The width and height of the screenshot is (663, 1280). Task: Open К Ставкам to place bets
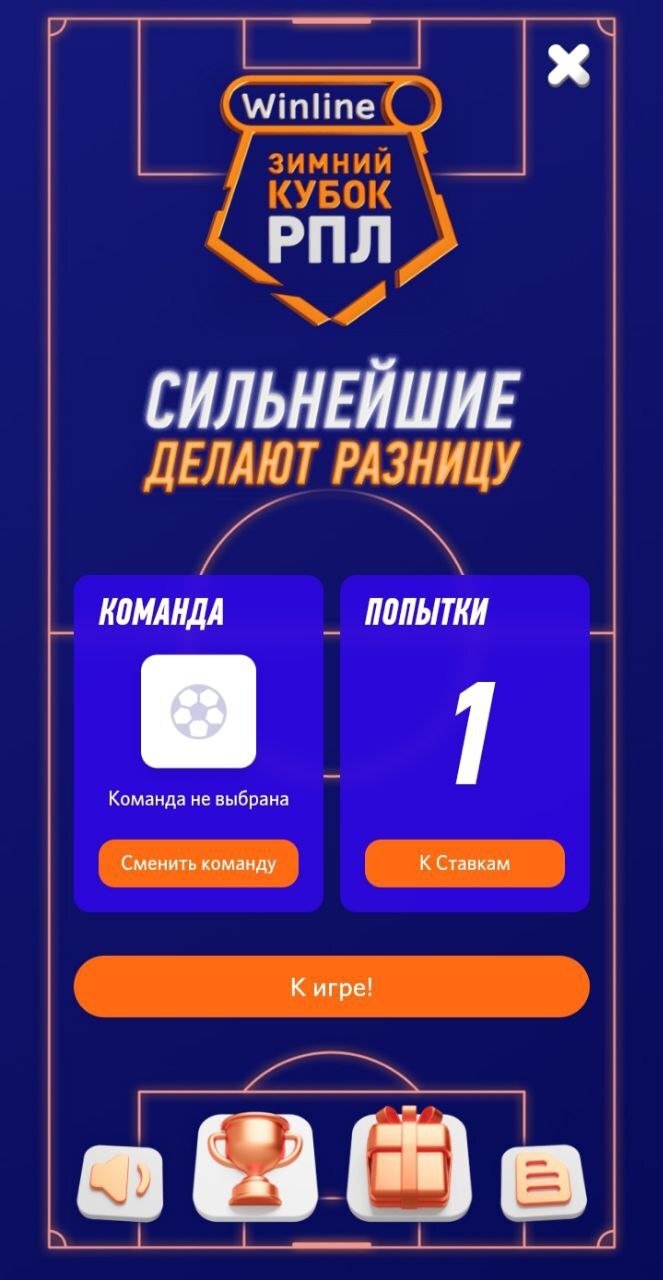tap(464, 863)
